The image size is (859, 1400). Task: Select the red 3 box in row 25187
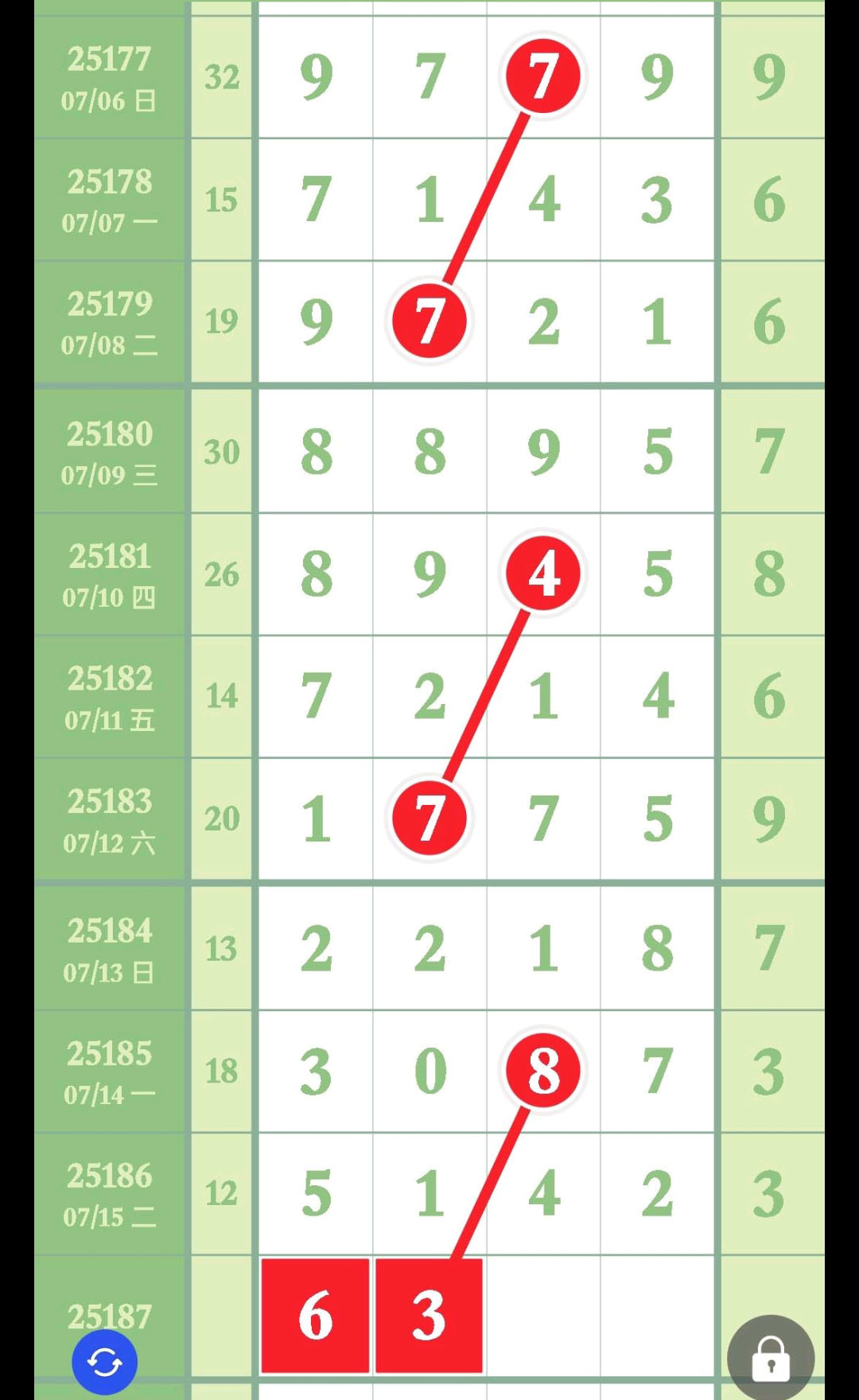click(x=429, y=1316)
